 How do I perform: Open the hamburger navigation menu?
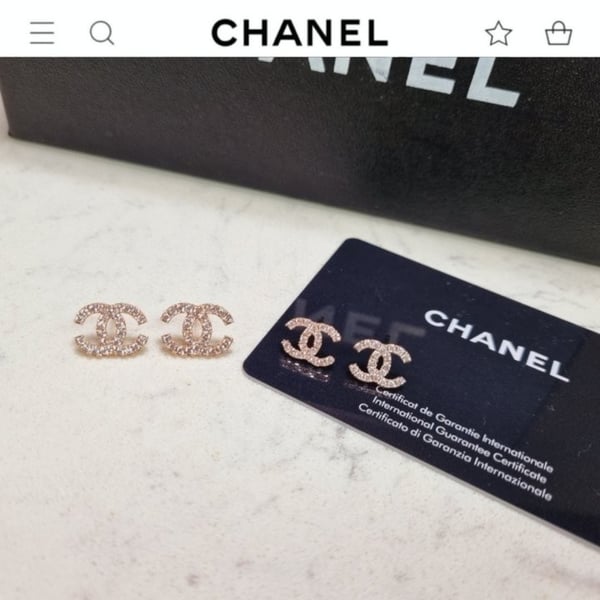[x=42, y=33]
